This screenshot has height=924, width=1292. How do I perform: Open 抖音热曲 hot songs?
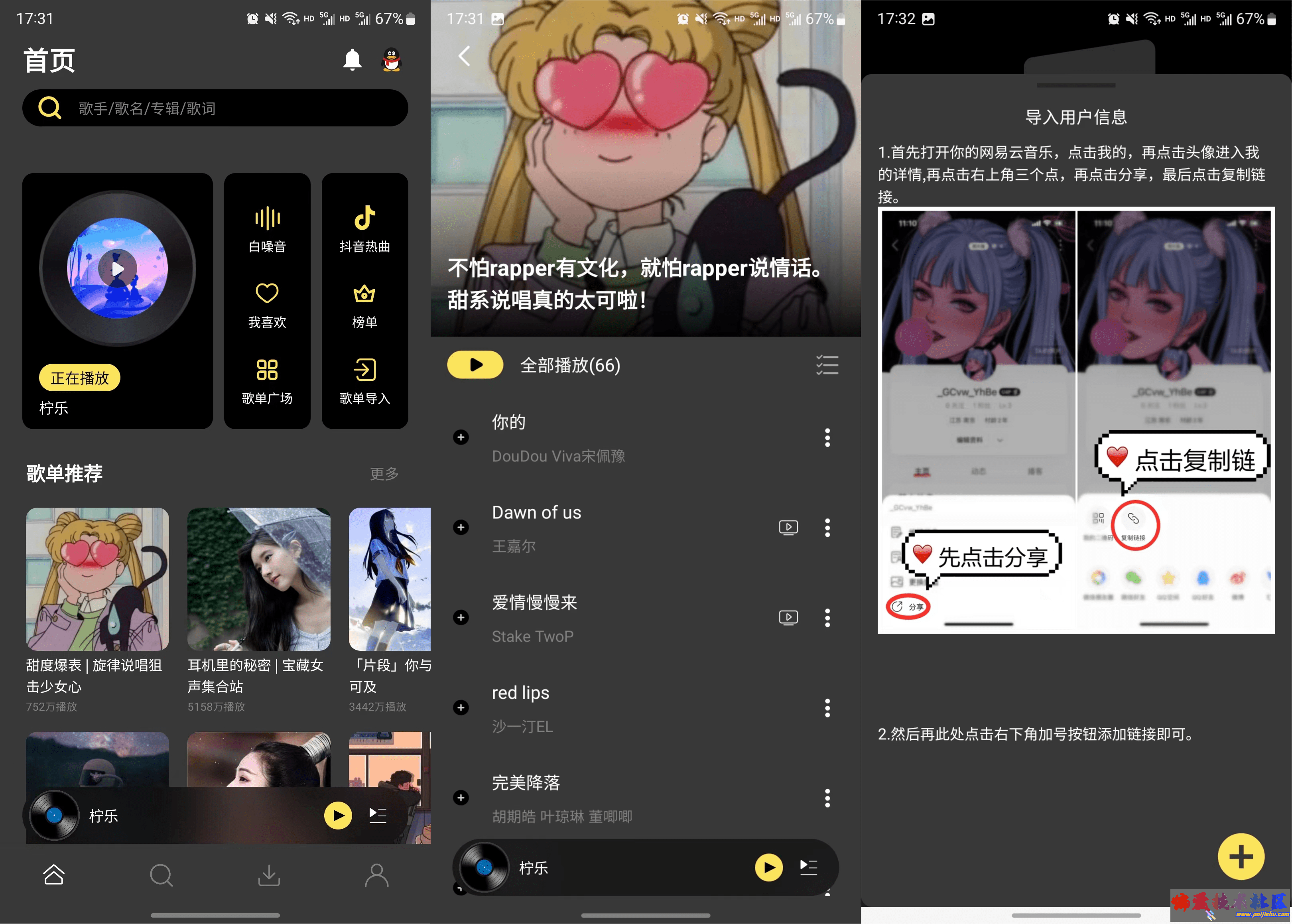tap(365, 229)
